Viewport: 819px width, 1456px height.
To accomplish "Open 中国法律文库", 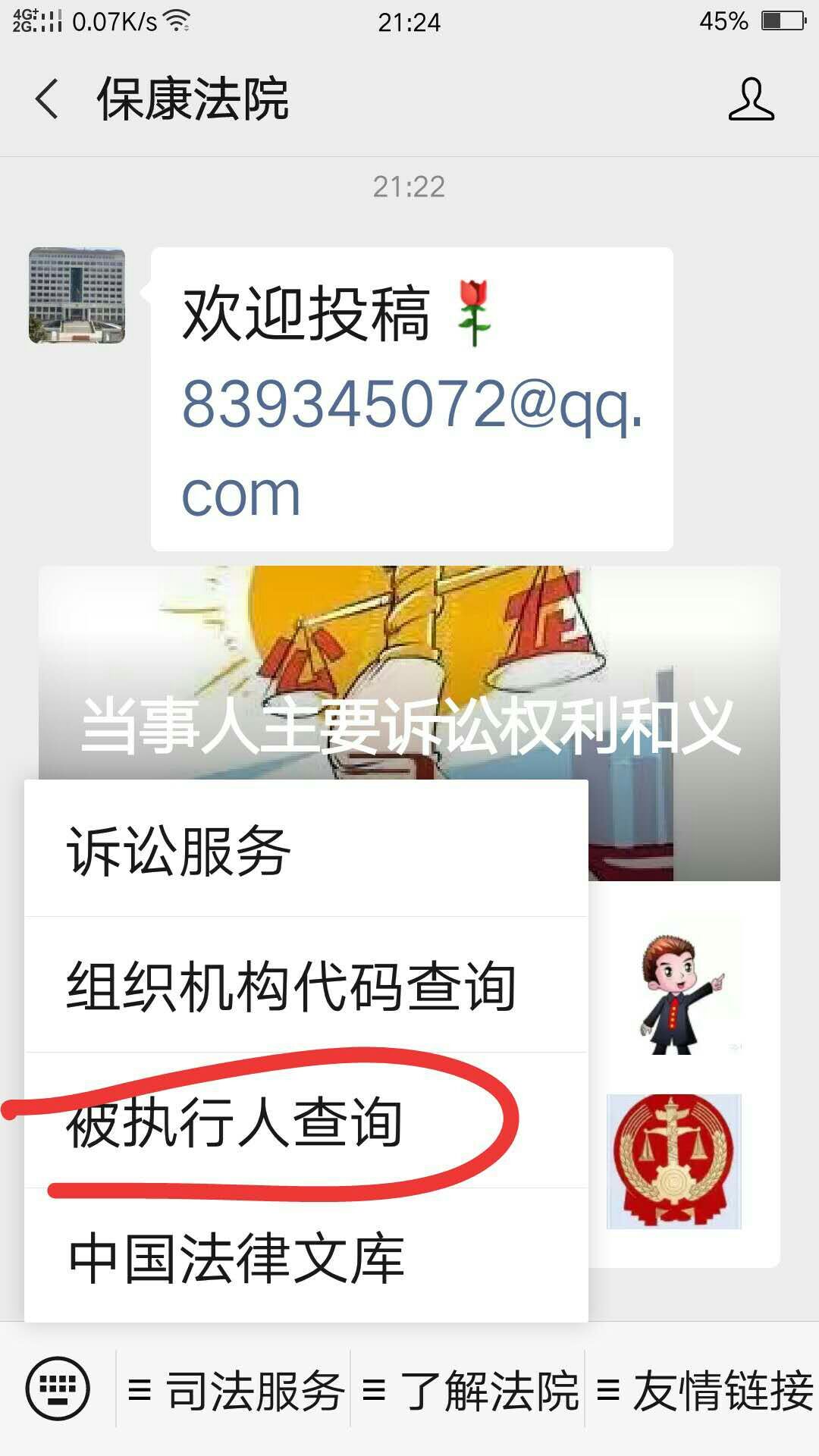I will point(306,1257).
